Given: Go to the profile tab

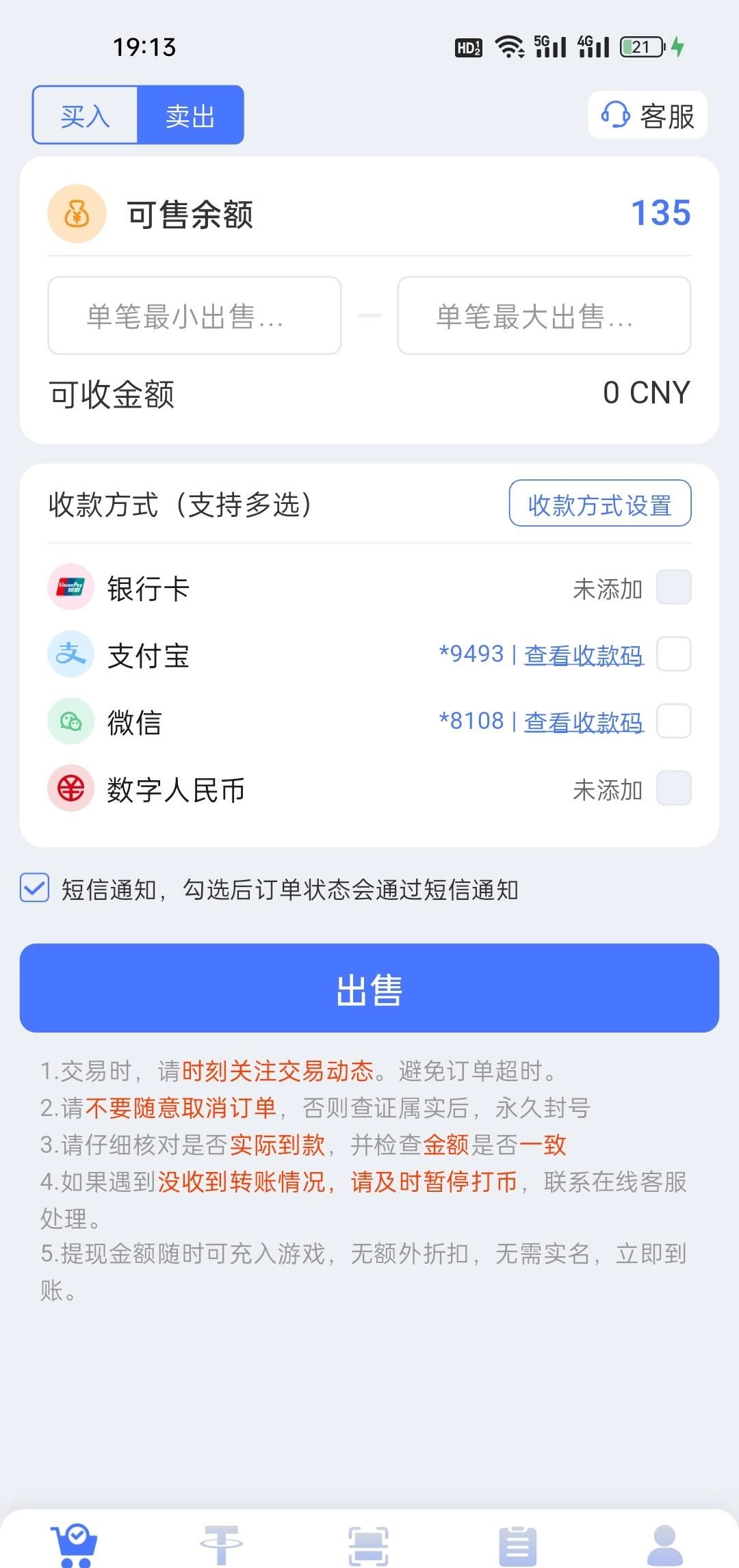Looking at the screenshot, I should coord(664,1544).
